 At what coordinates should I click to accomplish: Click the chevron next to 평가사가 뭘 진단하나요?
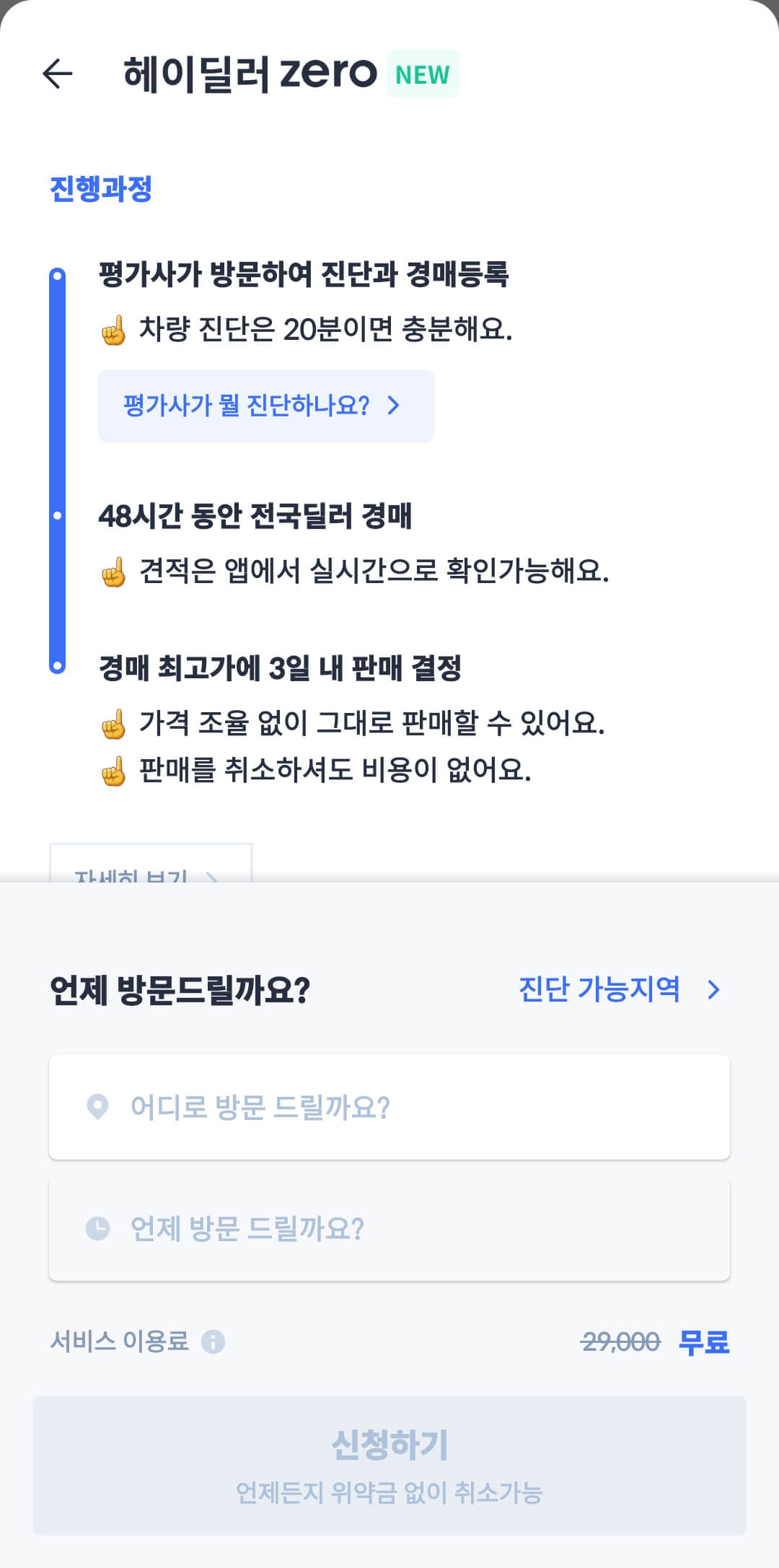pyautogui.click(x=394, y=406)
